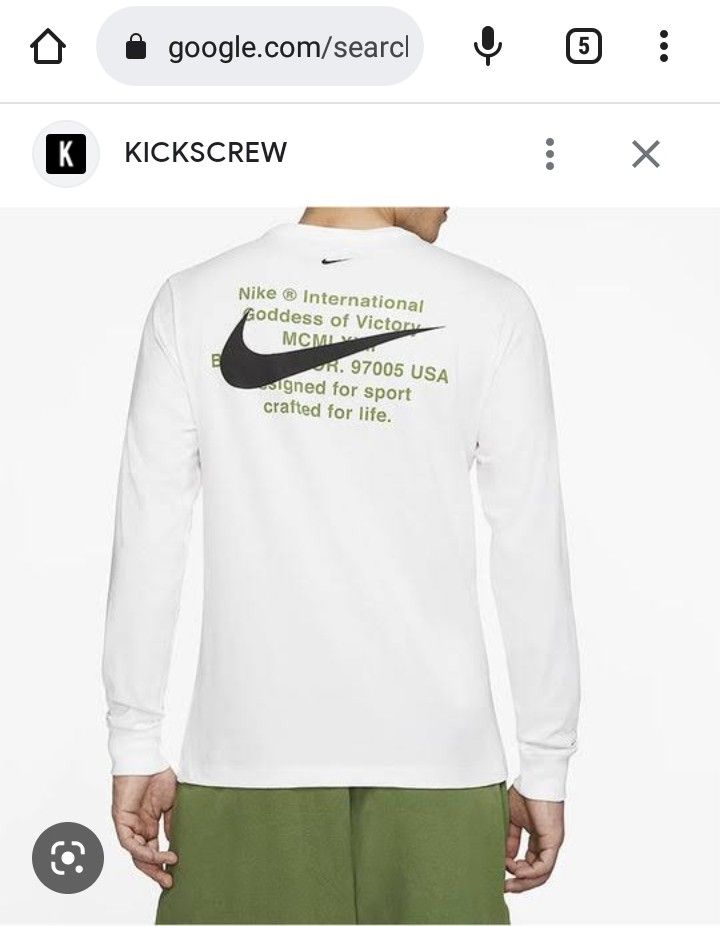Tap the Google Lens icon on the image
This screenshot has height=926, width=720.
point(66,858)
